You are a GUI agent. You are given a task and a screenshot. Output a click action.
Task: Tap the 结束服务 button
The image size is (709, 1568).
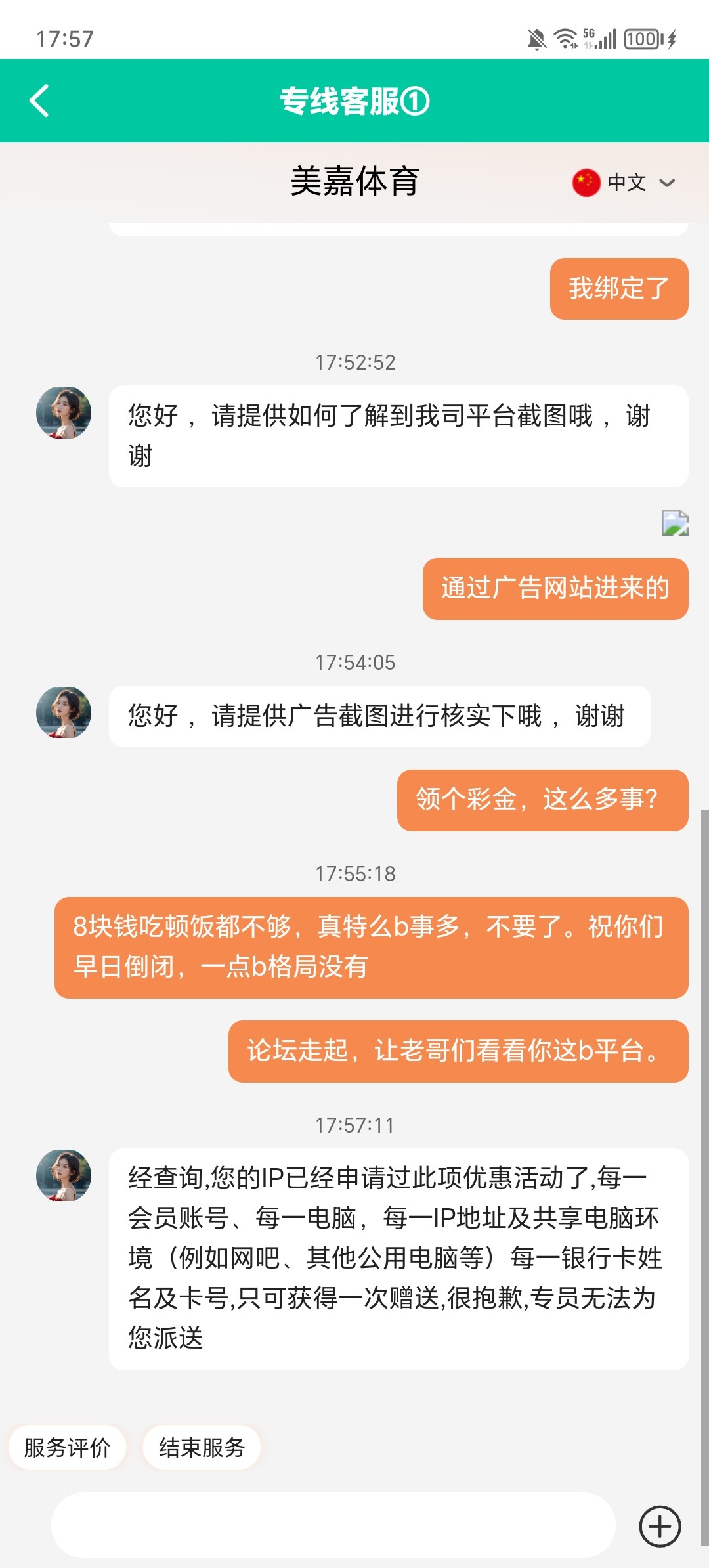pyautogui.click(x=202, y=1447)
